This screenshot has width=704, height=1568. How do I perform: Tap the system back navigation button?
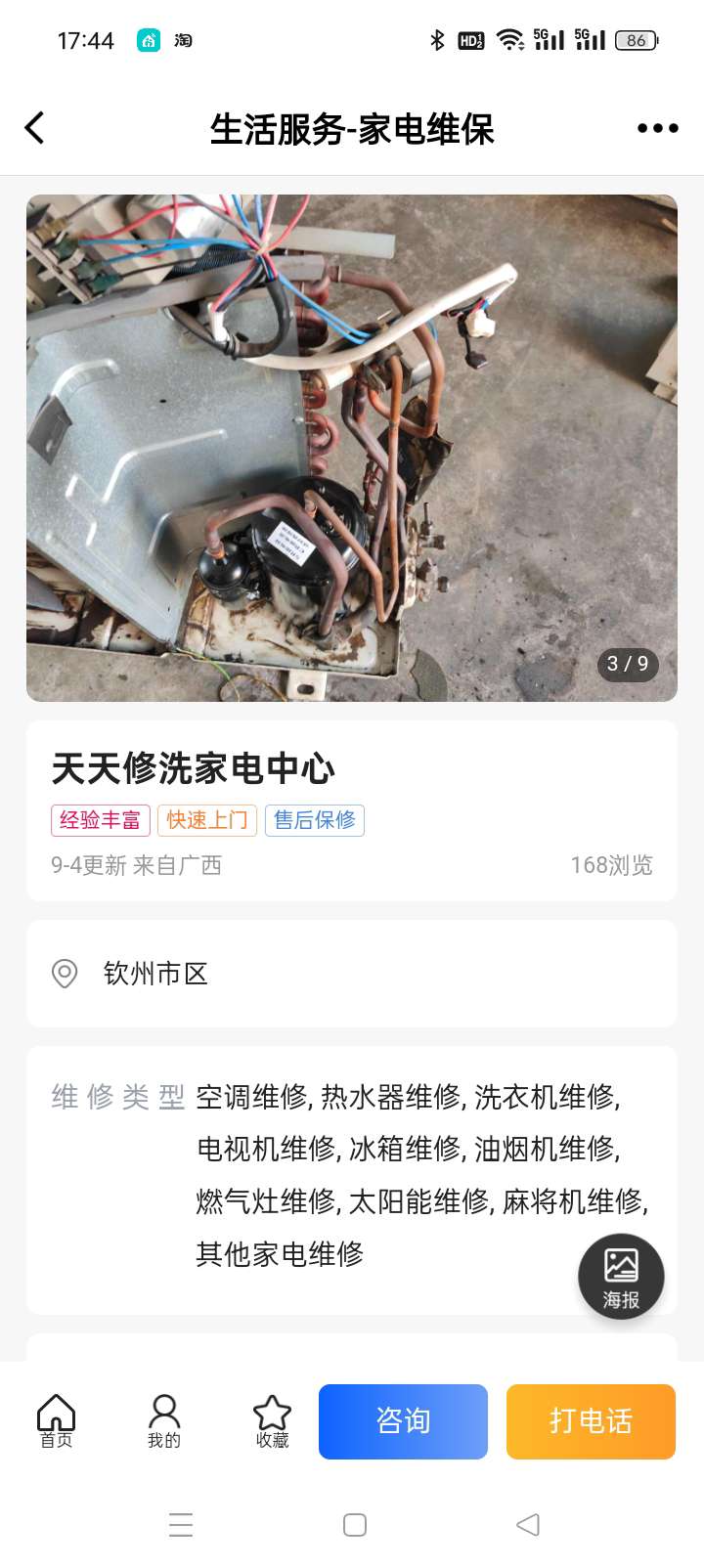(527, 1525)
